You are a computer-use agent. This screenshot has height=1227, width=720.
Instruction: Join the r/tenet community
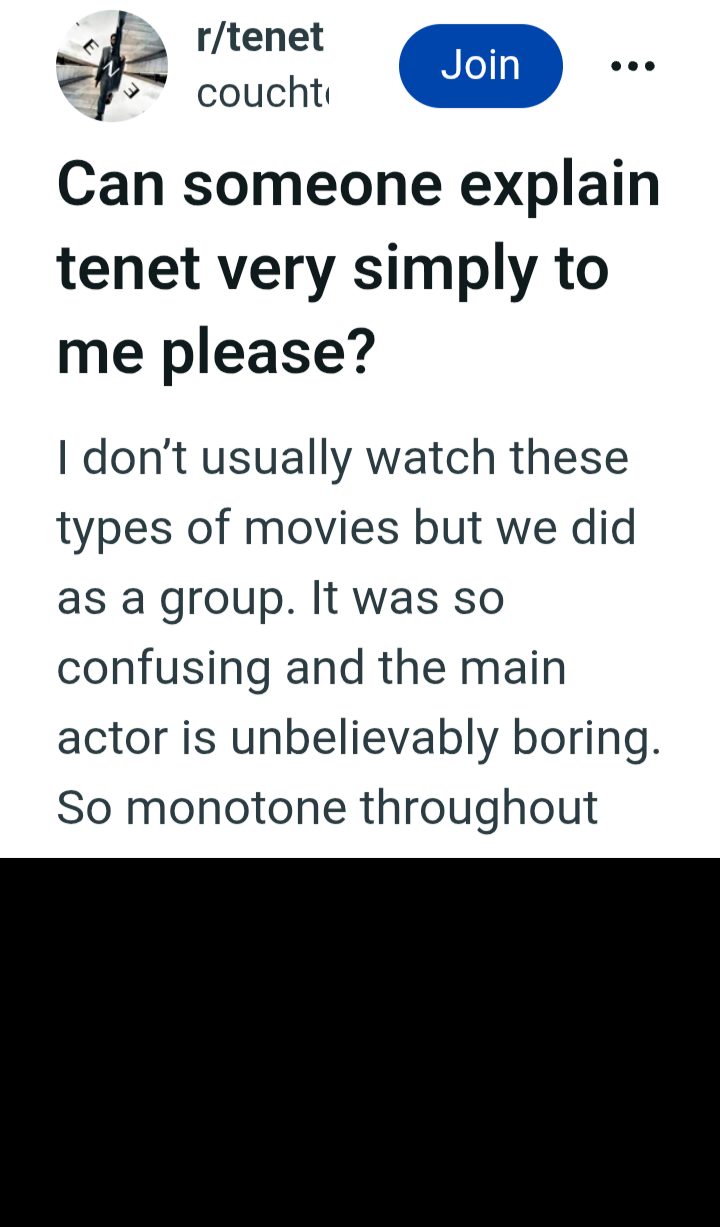coord(480,66)
